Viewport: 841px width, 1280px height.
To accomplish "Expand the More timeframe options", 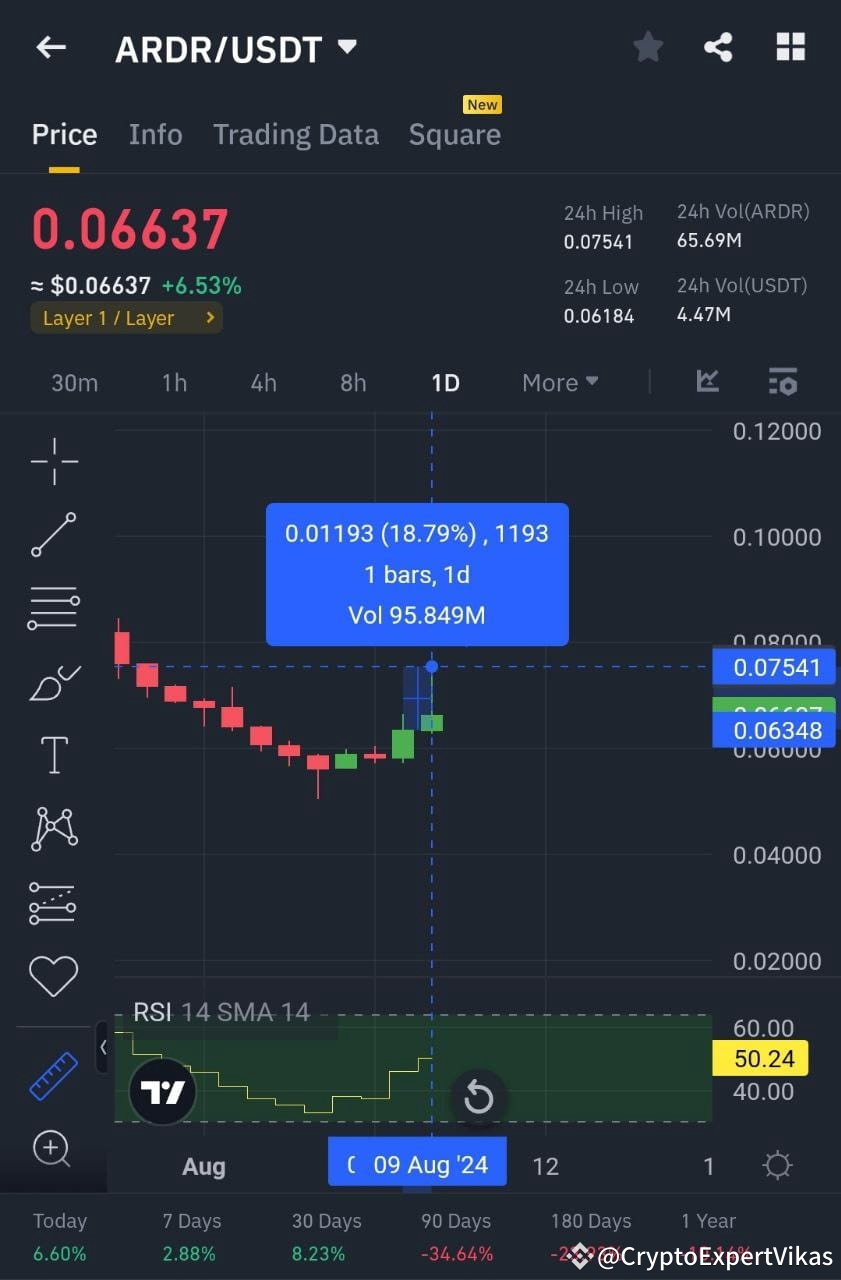I will (x=559, y=382).
